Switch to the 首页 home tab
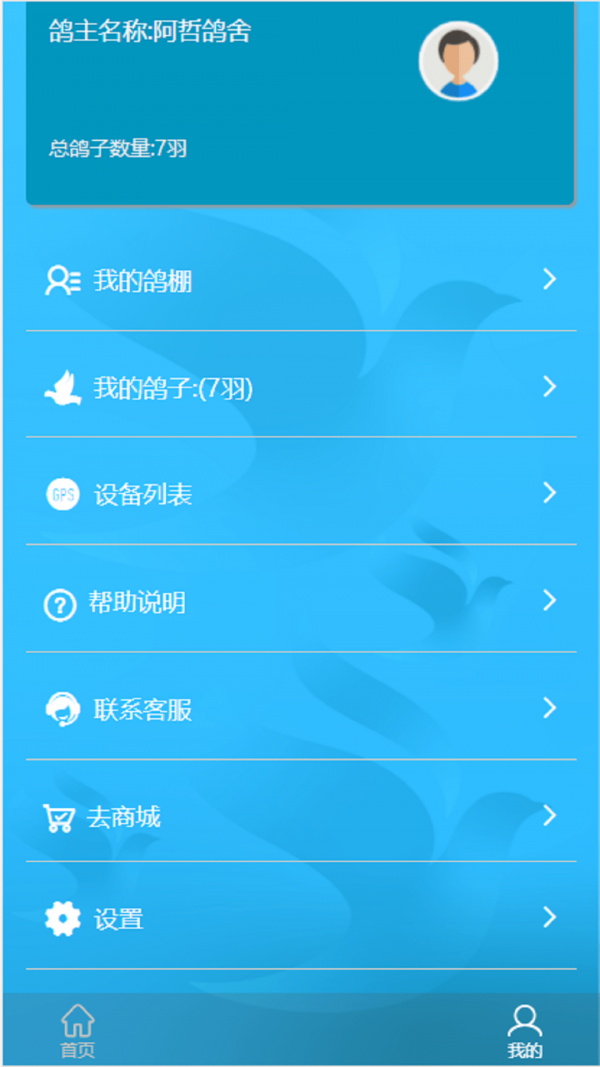Viewport: 600px width, 1067px height. [78, 1032]
